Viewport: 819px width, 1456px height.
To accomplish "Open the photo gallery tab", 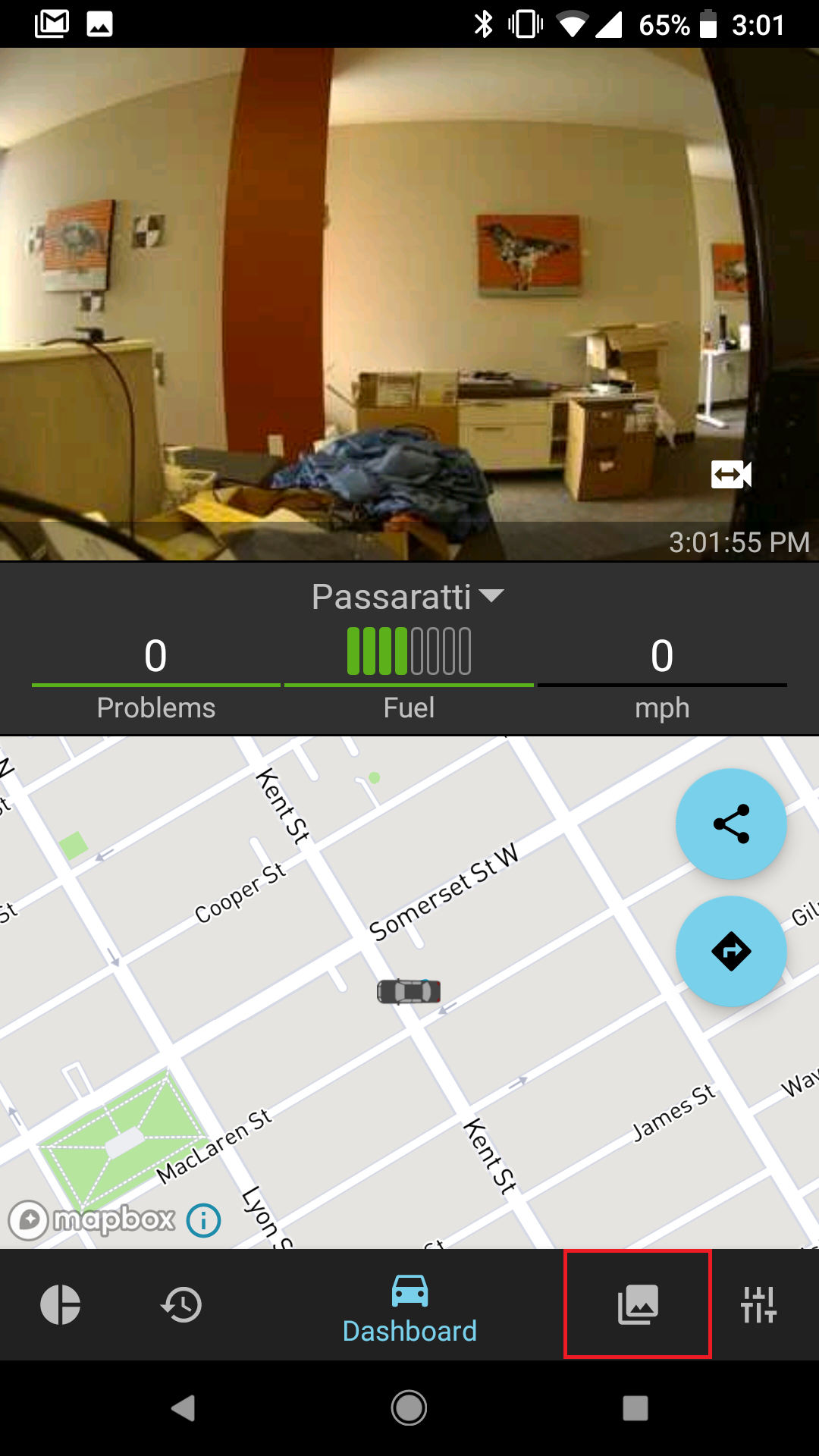I will click(638, 1304).
